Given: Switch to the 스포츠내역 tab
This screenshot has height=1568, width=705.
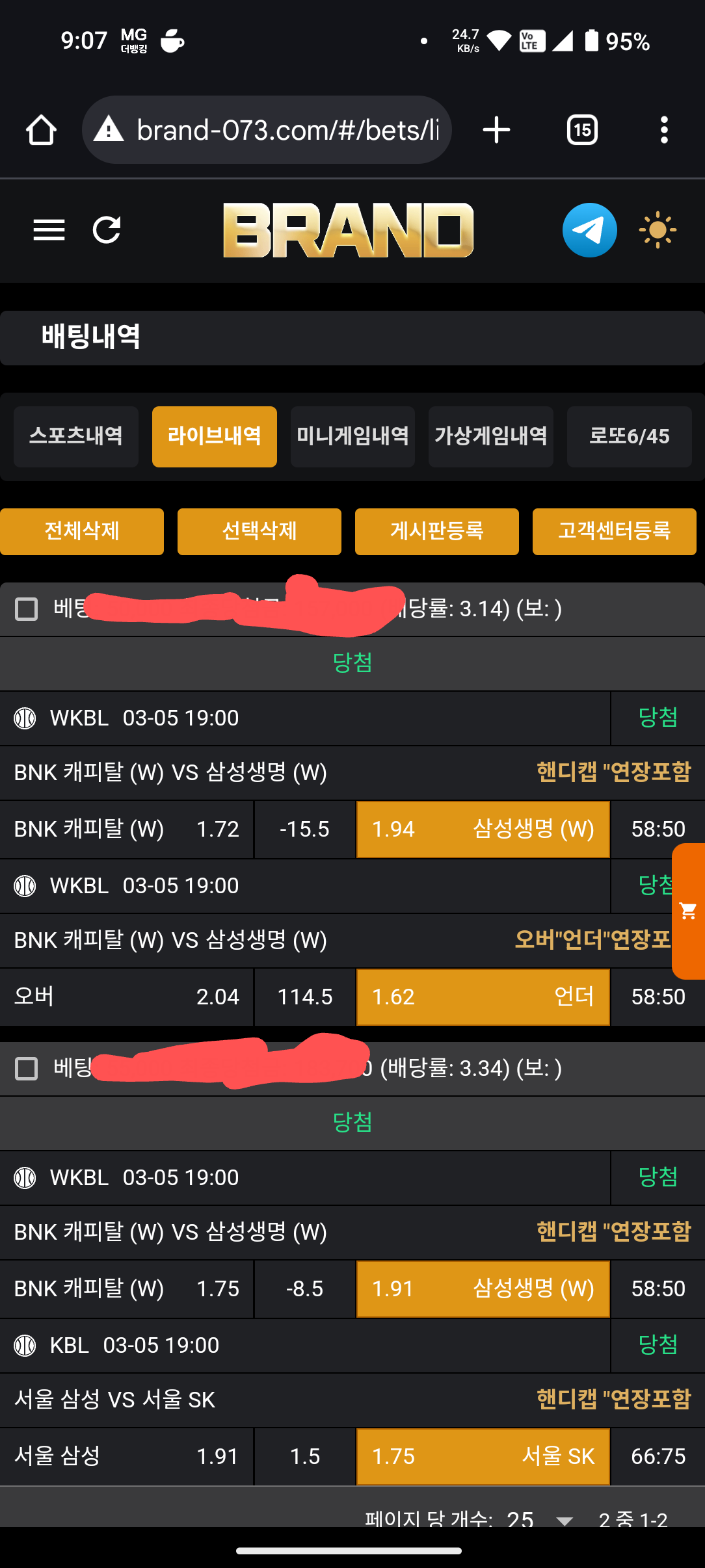Looking at the screenshot, I should [x=76, y=436].
